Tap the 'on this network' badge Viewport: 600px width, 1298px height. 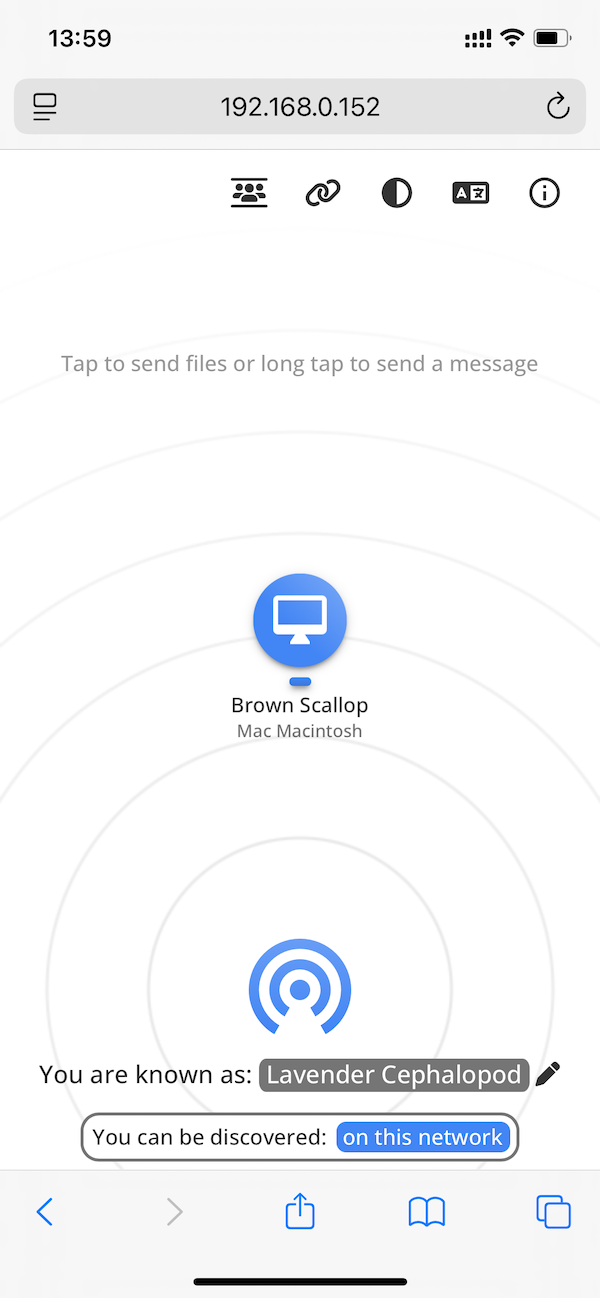click(423, 1137)
